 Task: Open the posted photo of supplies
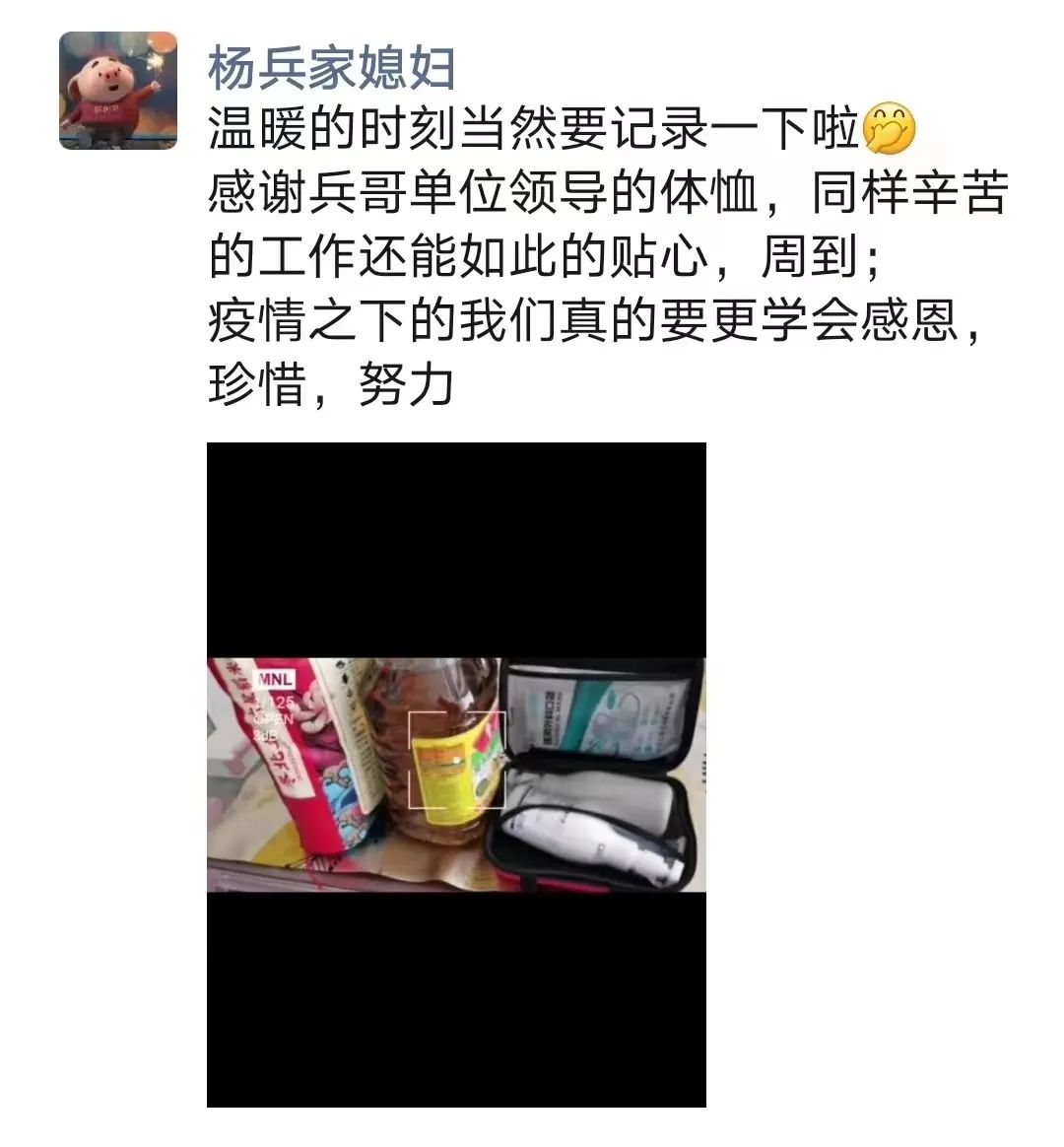pyautogui.click(x=456, y=775)
